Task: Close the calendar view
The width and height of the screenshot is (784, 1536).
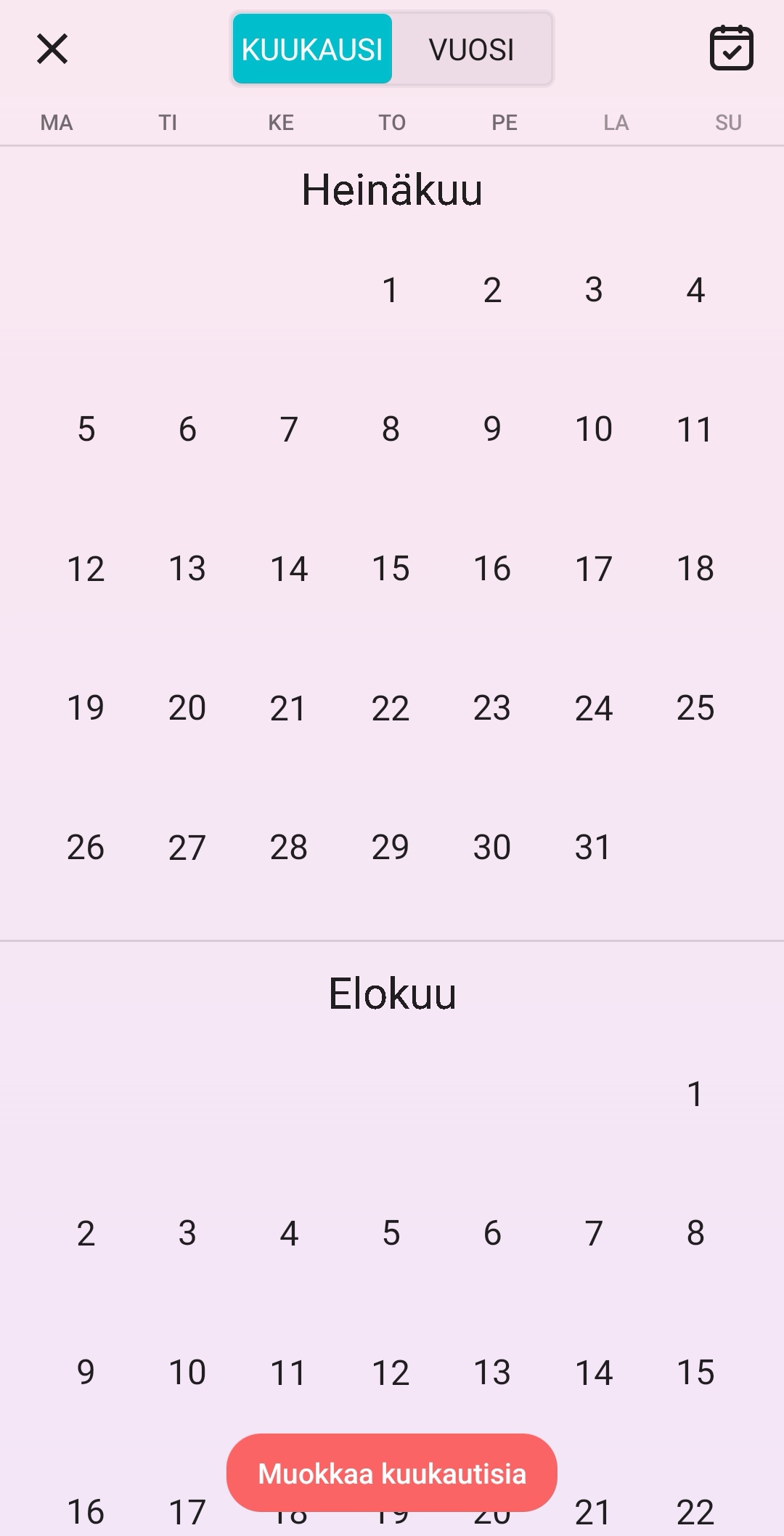Action: [x=52, y=49]
